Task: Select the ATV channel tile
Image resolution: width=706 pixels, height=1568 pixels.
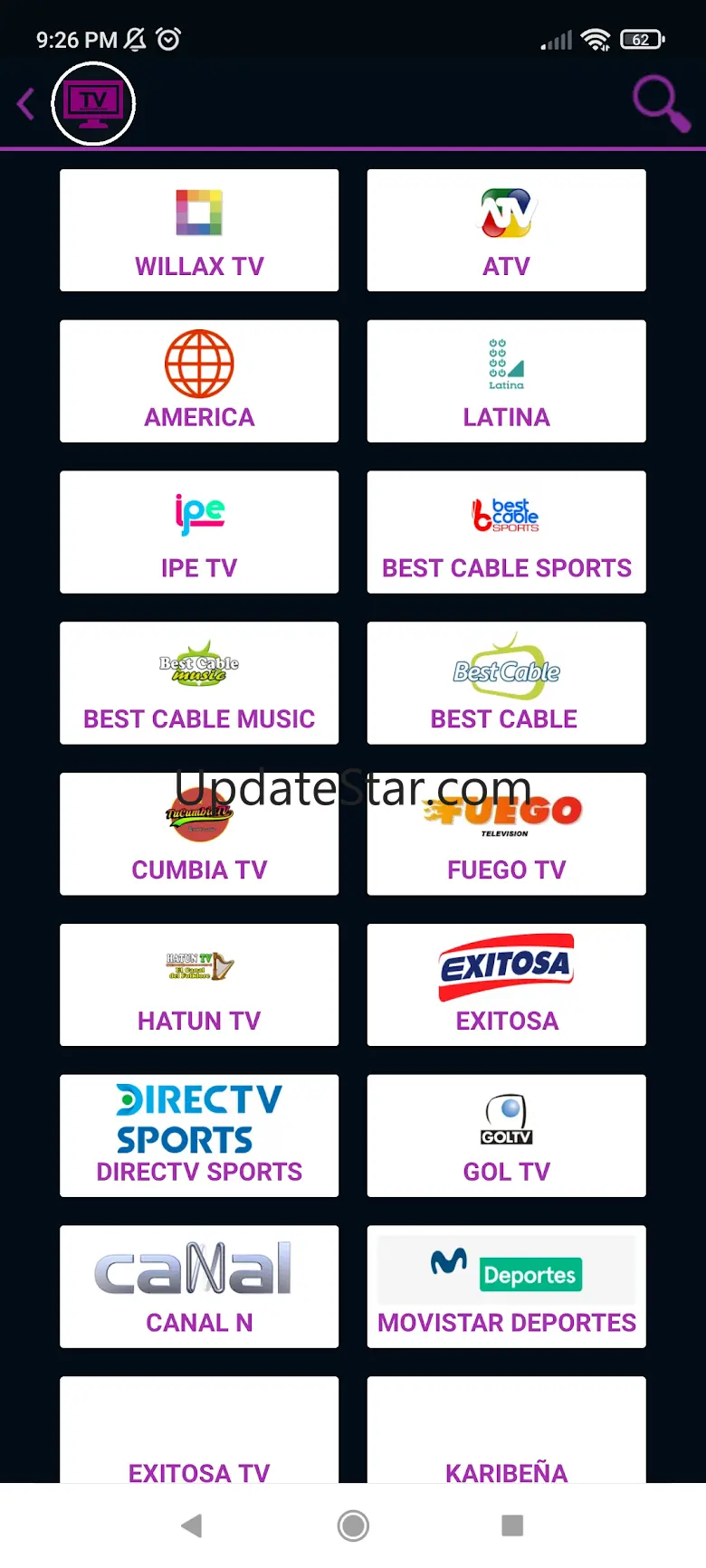Action: 506,230
